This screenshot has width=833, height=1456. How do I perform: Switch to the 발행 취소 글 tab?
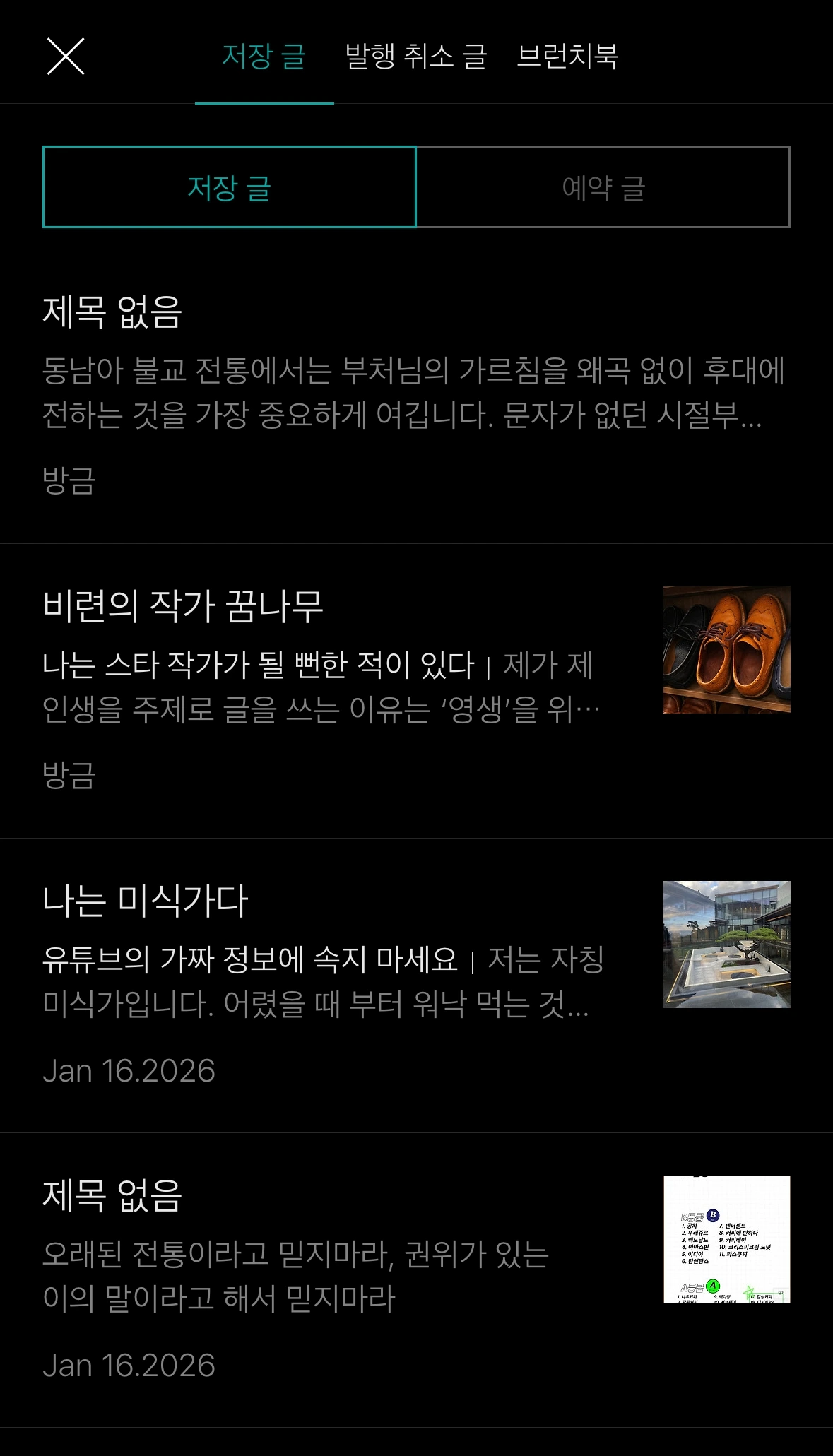(415, 57)
